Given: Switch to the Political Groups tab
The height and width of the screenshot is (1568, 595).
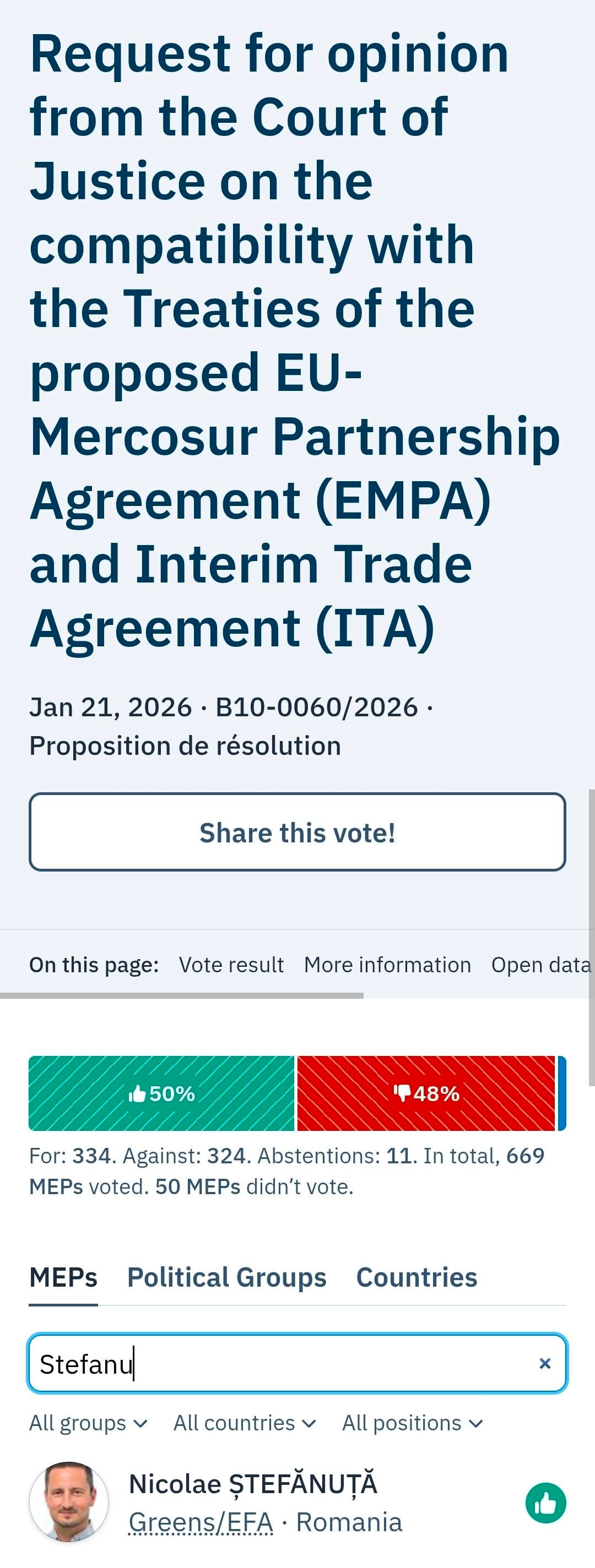Looking at the screenshot, I should point(226,1278).
